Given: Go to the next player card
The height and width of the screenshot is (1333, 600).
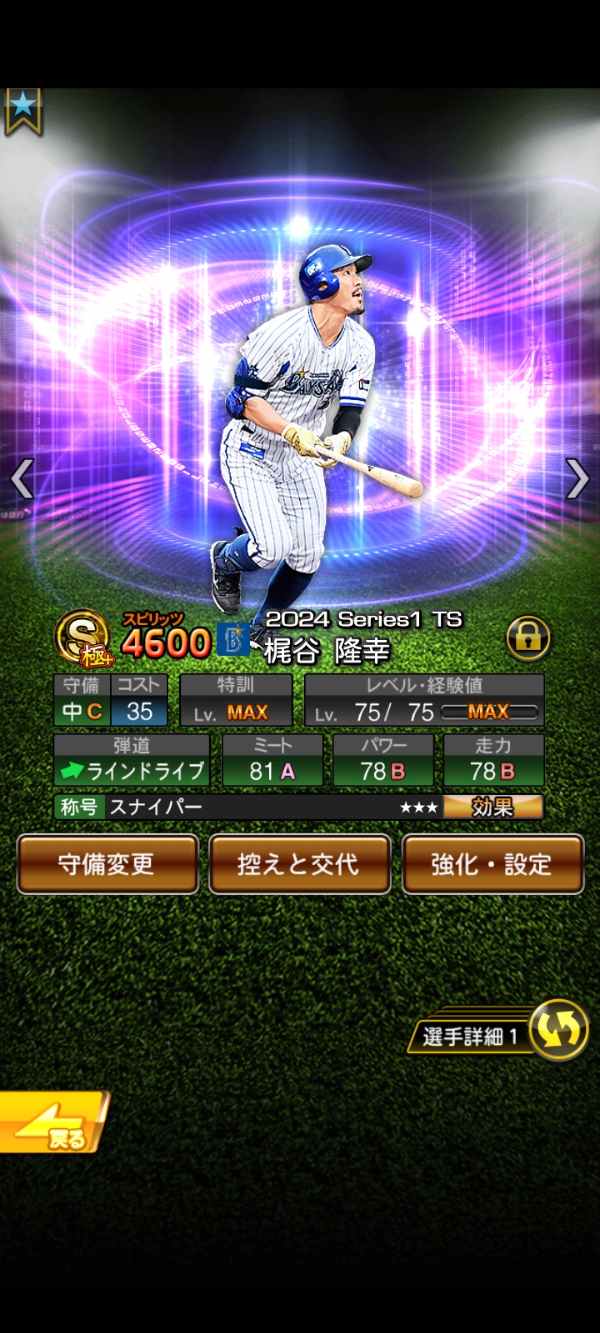Looking at the screenshot, I should point(577,479).
